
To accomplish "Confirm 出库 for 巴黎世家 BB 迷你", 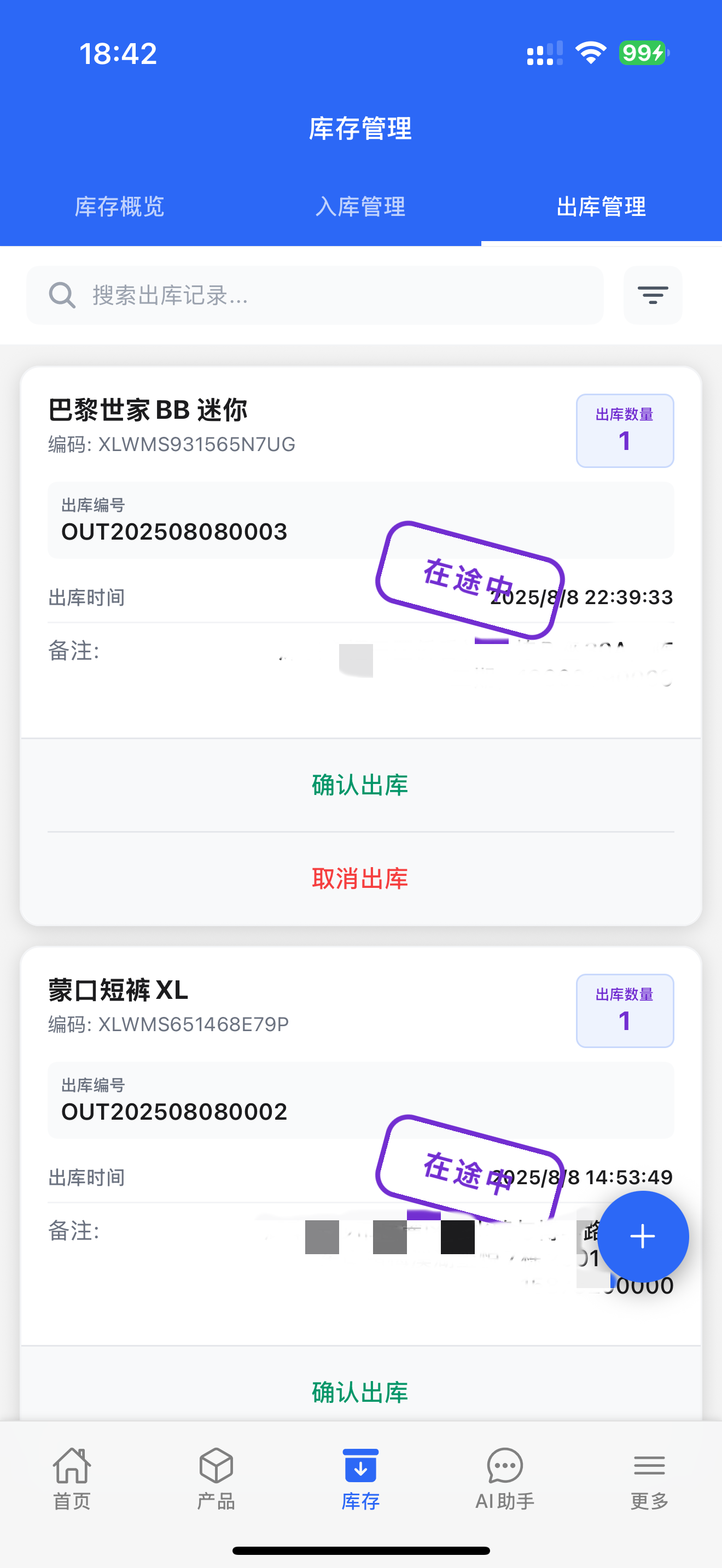I will 360,785.
